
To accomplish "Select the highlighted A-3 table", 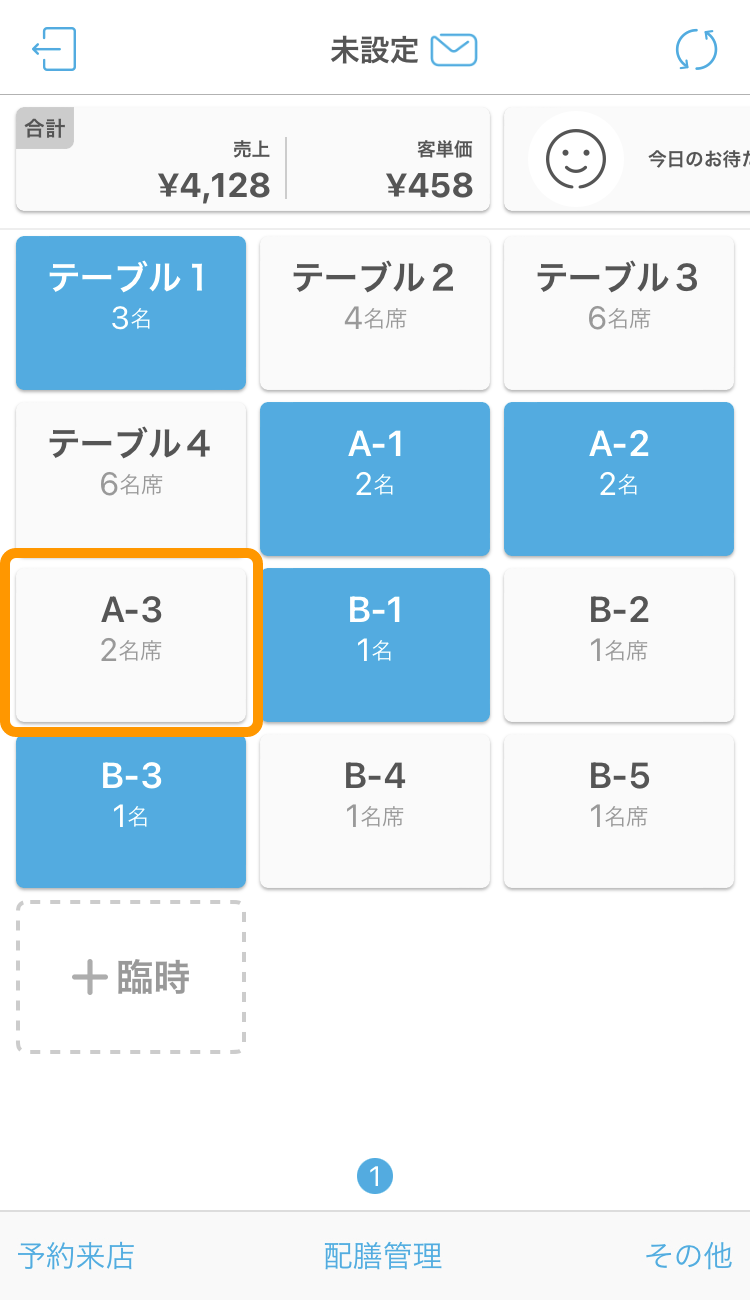I will pyautogui.click(x=131, y=645).
